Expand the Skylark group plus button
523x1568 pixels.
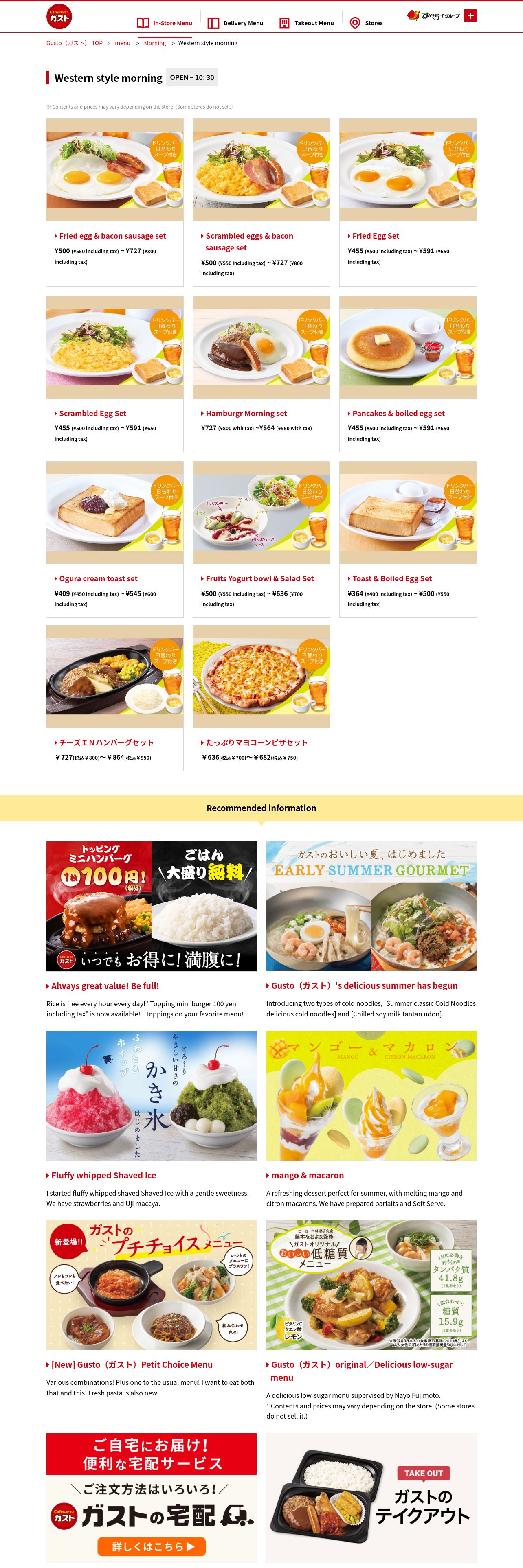click(x=470, y=16)
